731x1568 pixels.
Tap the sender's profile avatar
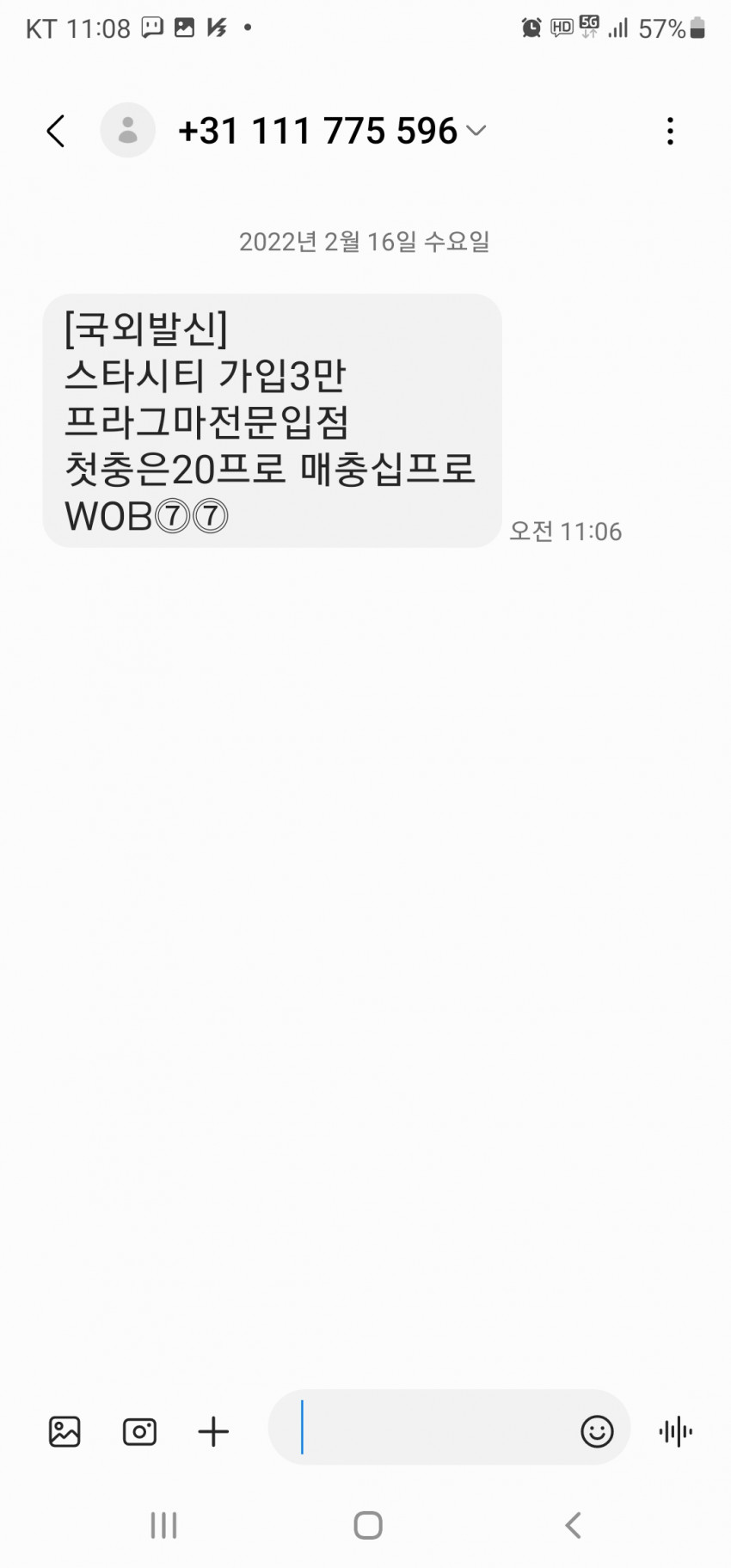pyautogui.click(x=127, y=131)
